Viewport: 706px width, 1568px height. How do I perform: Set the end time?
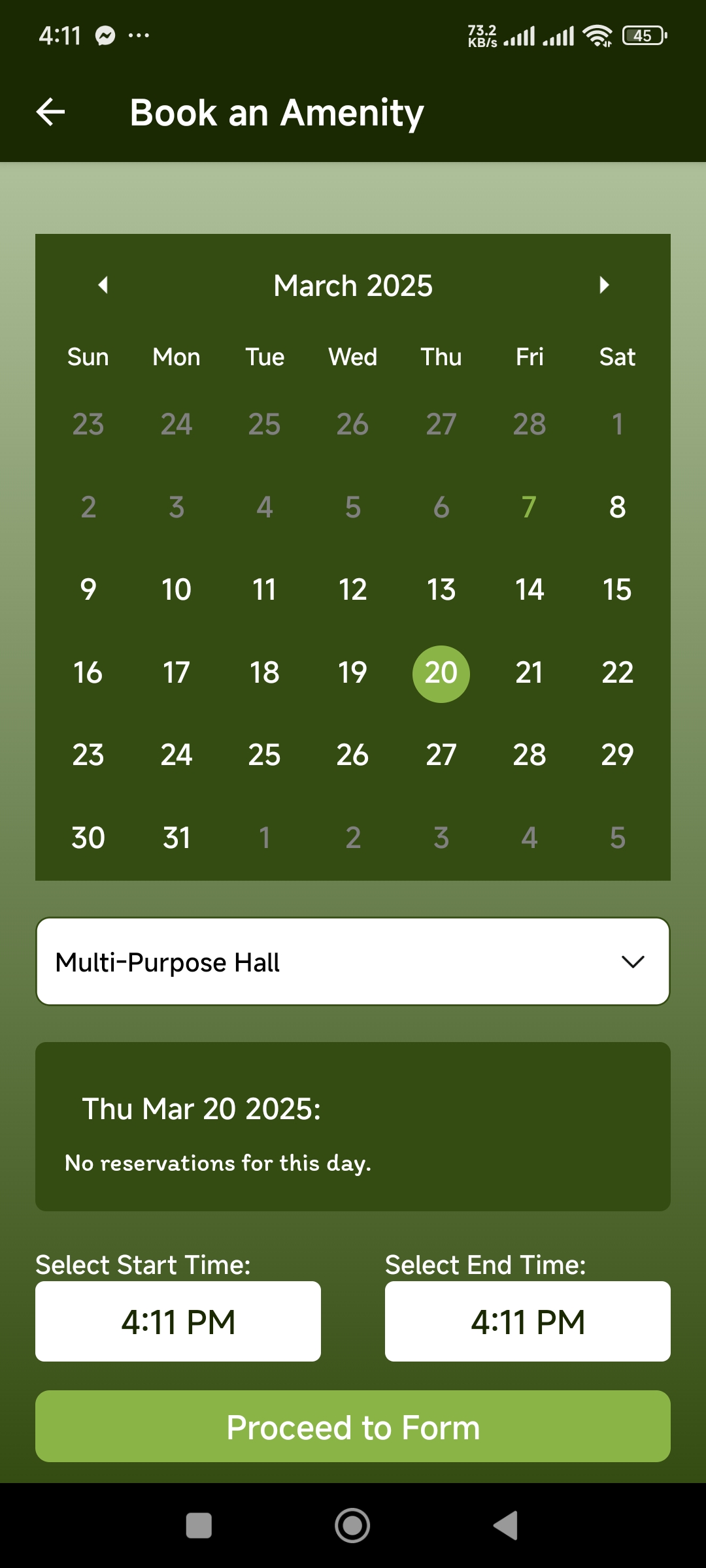(528, 1322)
